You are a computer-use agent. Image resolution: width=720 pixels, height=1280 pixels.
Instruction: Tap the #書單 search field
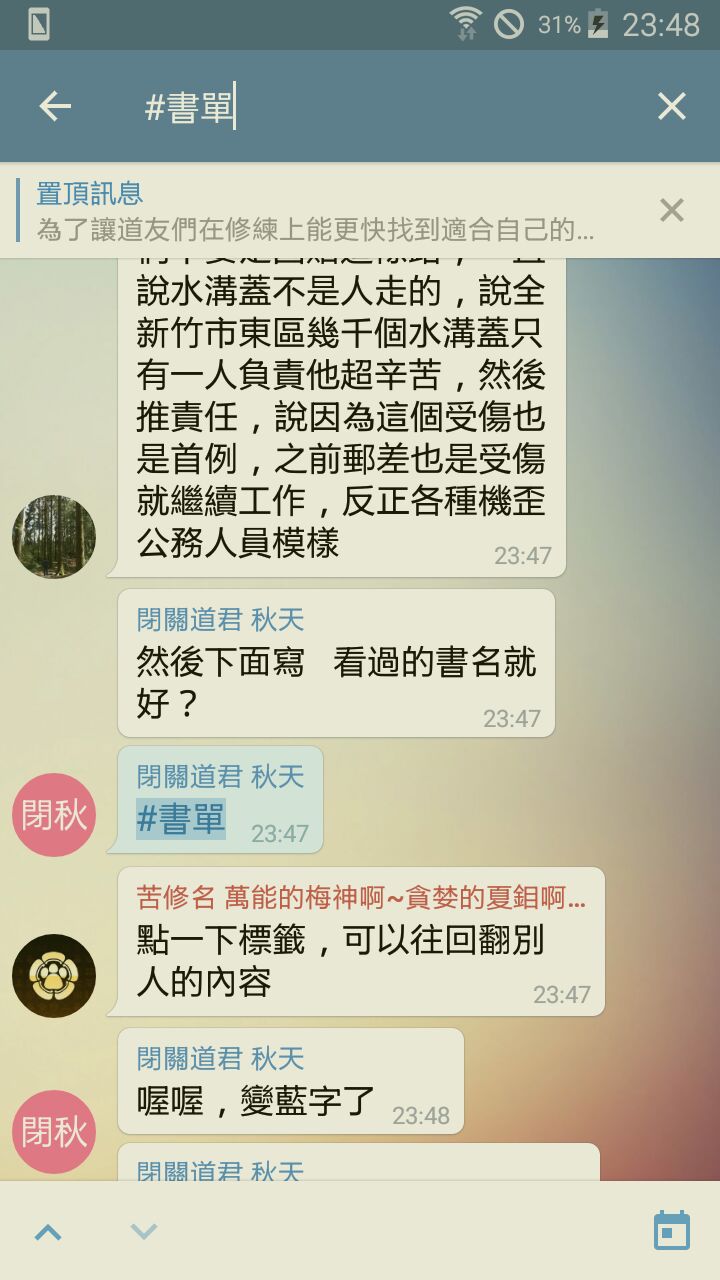tap(380, 107)
